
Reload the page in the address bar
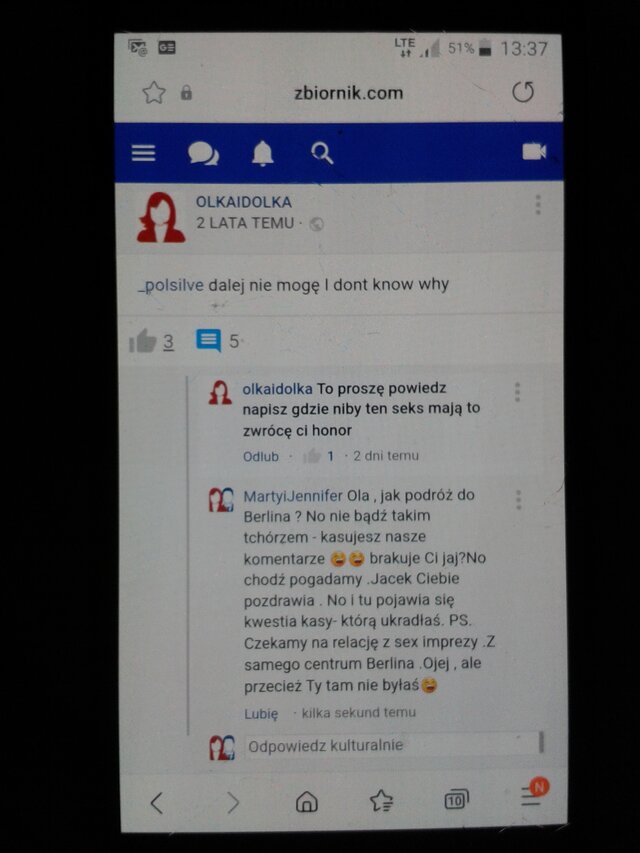click(x=522, y=93)
